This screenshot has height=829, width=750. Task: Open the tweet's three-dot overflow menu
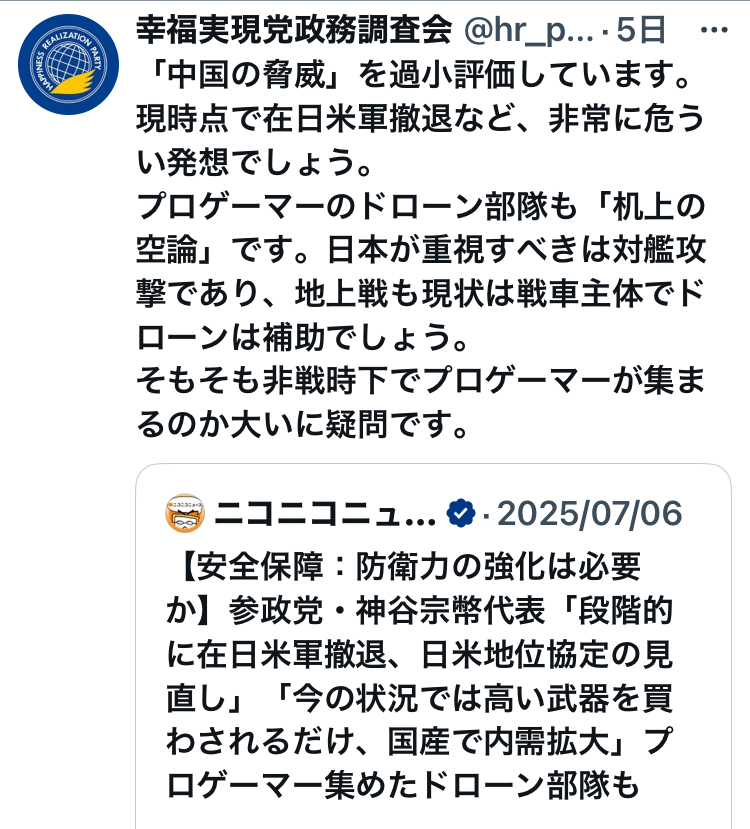point(714,31)
